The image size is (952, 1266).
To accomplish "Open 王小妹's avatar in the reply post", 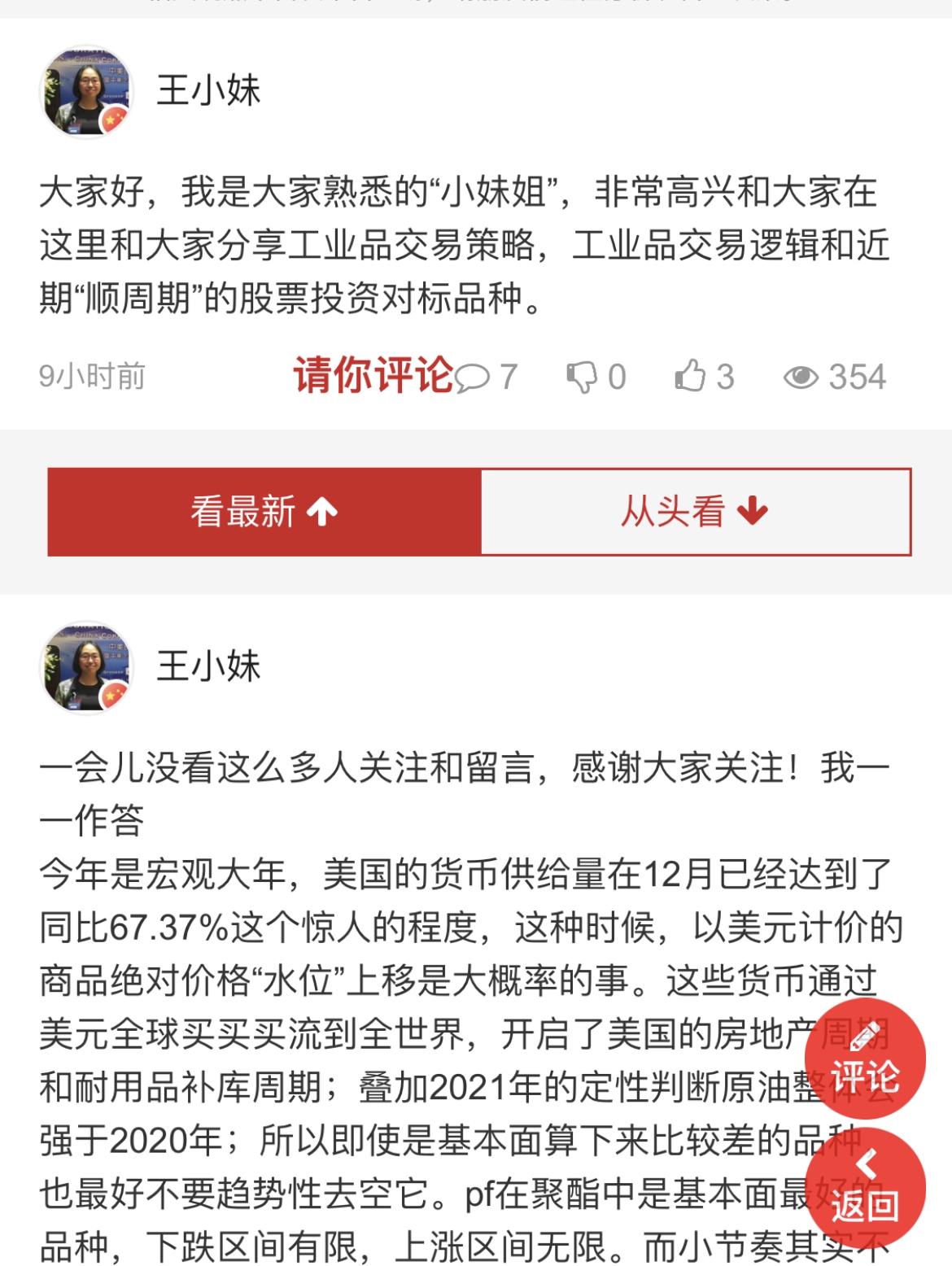I will (86, 667).
